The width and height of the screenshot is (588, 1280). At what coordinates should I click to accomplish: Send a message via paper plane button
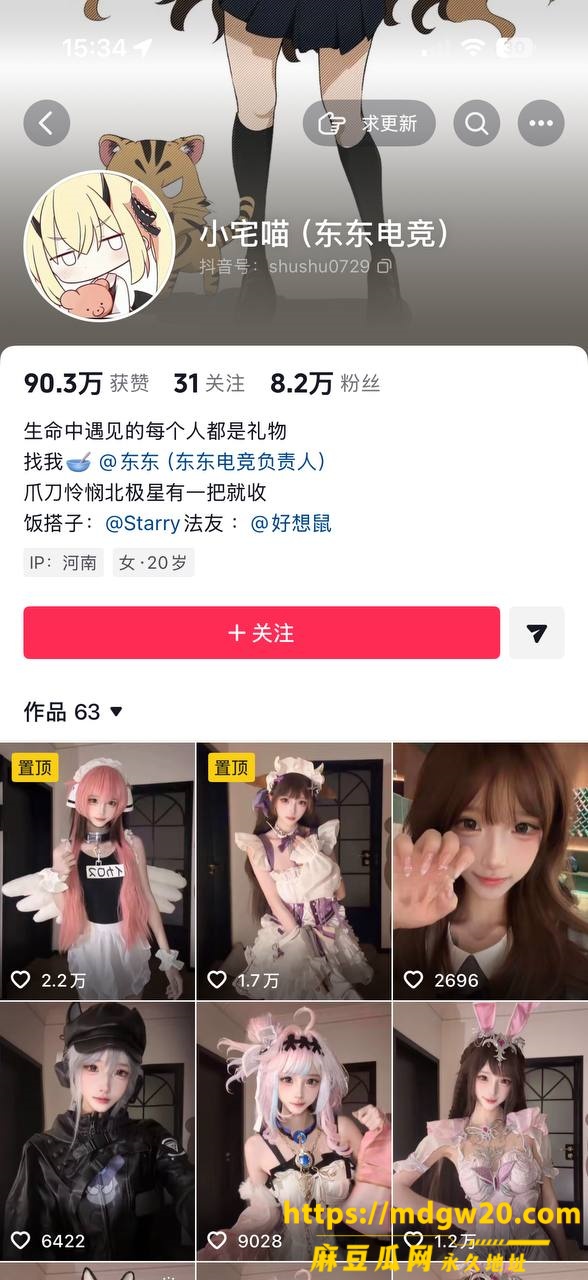click(x=537, y=633)
